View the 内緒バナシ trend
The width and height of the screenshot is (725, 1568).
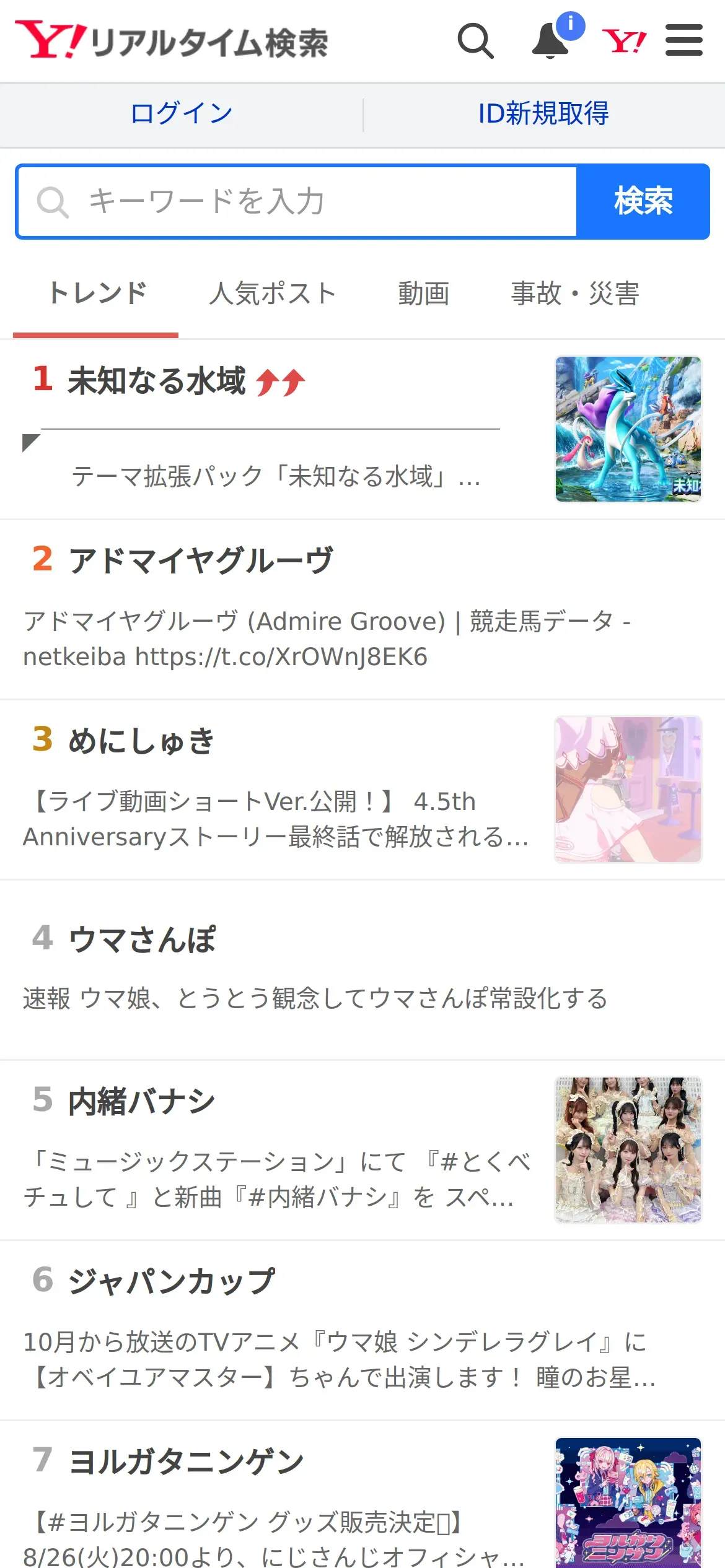pos(142,1102)
